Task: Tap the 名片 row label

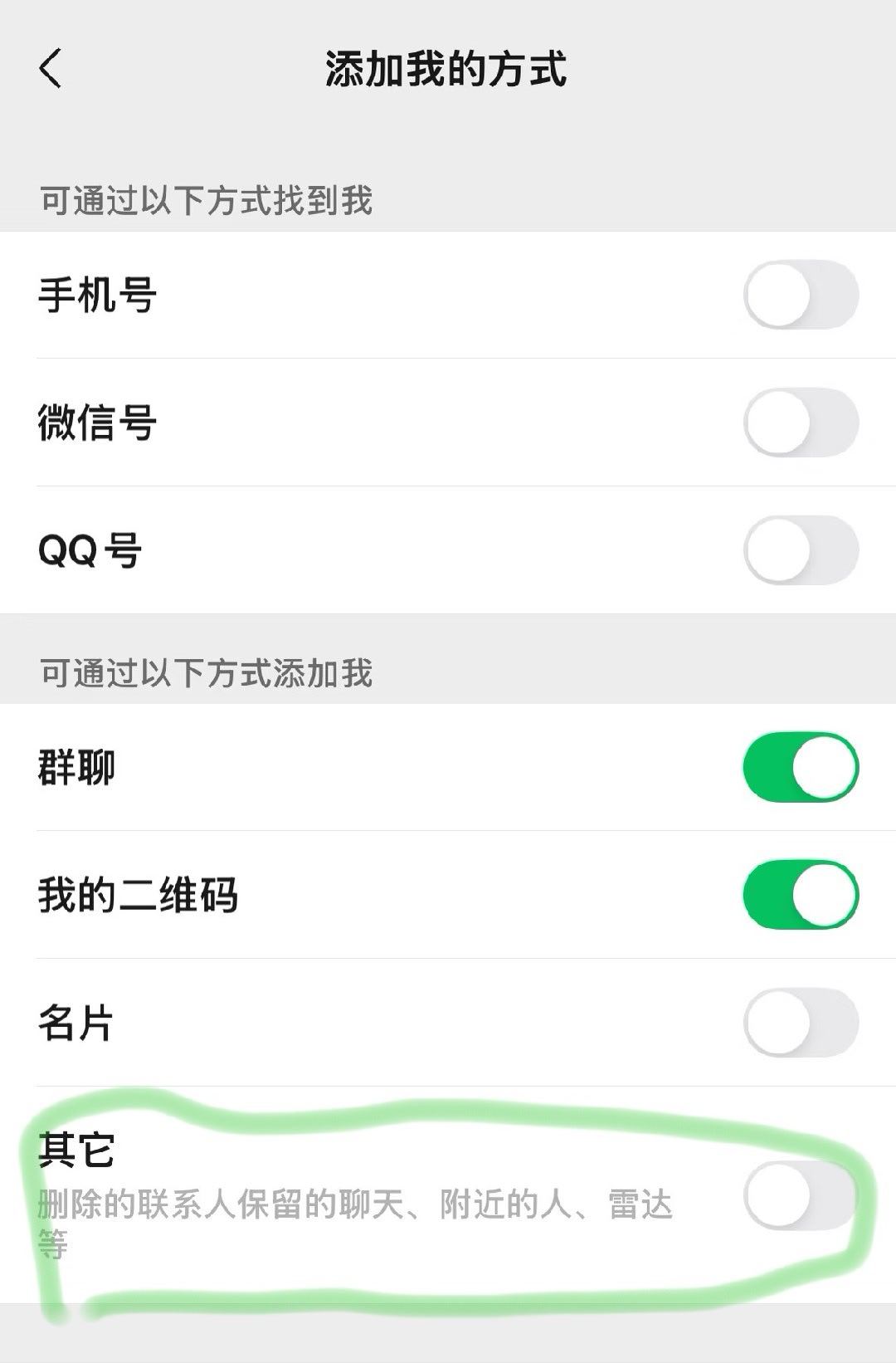Action: (76, 1023)
